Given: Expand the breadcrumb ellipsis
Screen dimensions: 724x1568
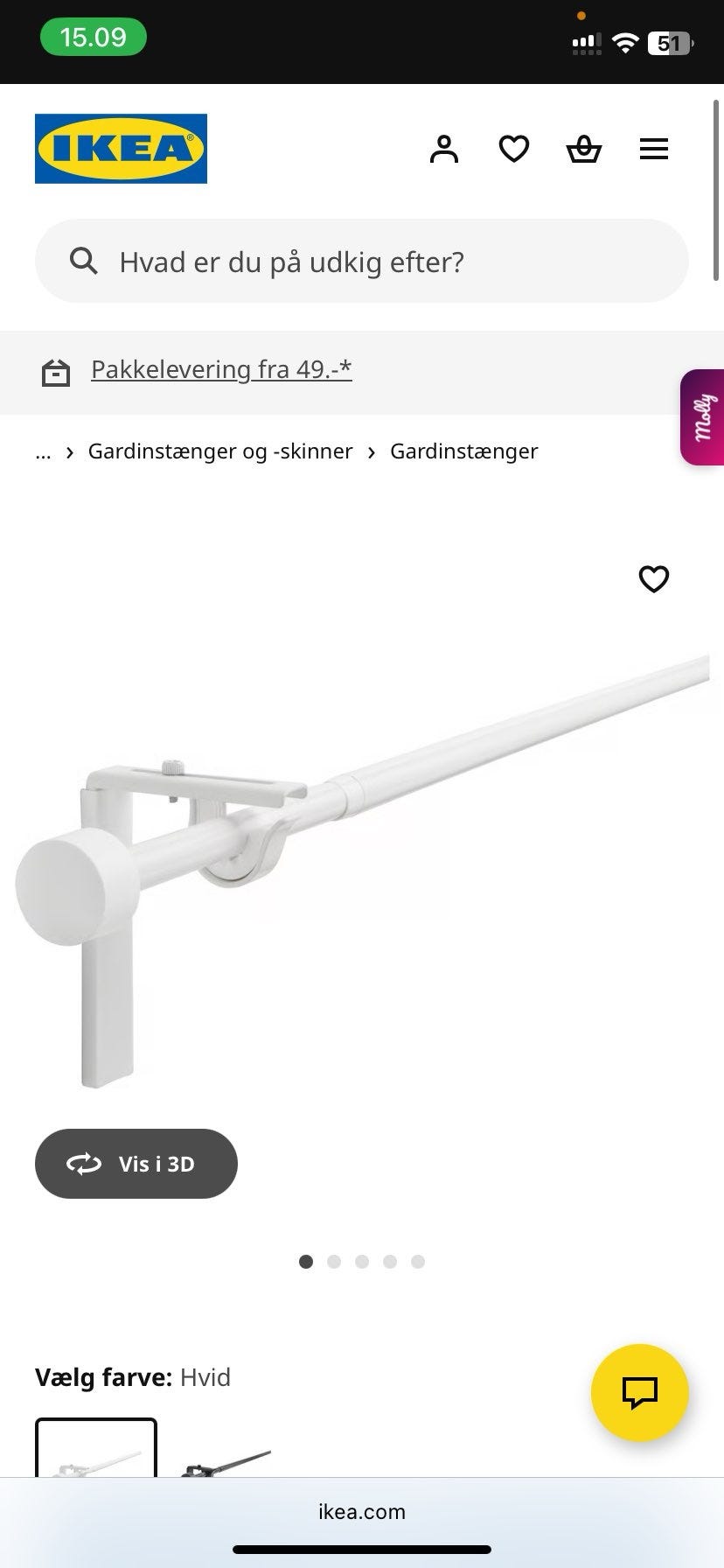Looking at the screenshot, I should [43, 451].
